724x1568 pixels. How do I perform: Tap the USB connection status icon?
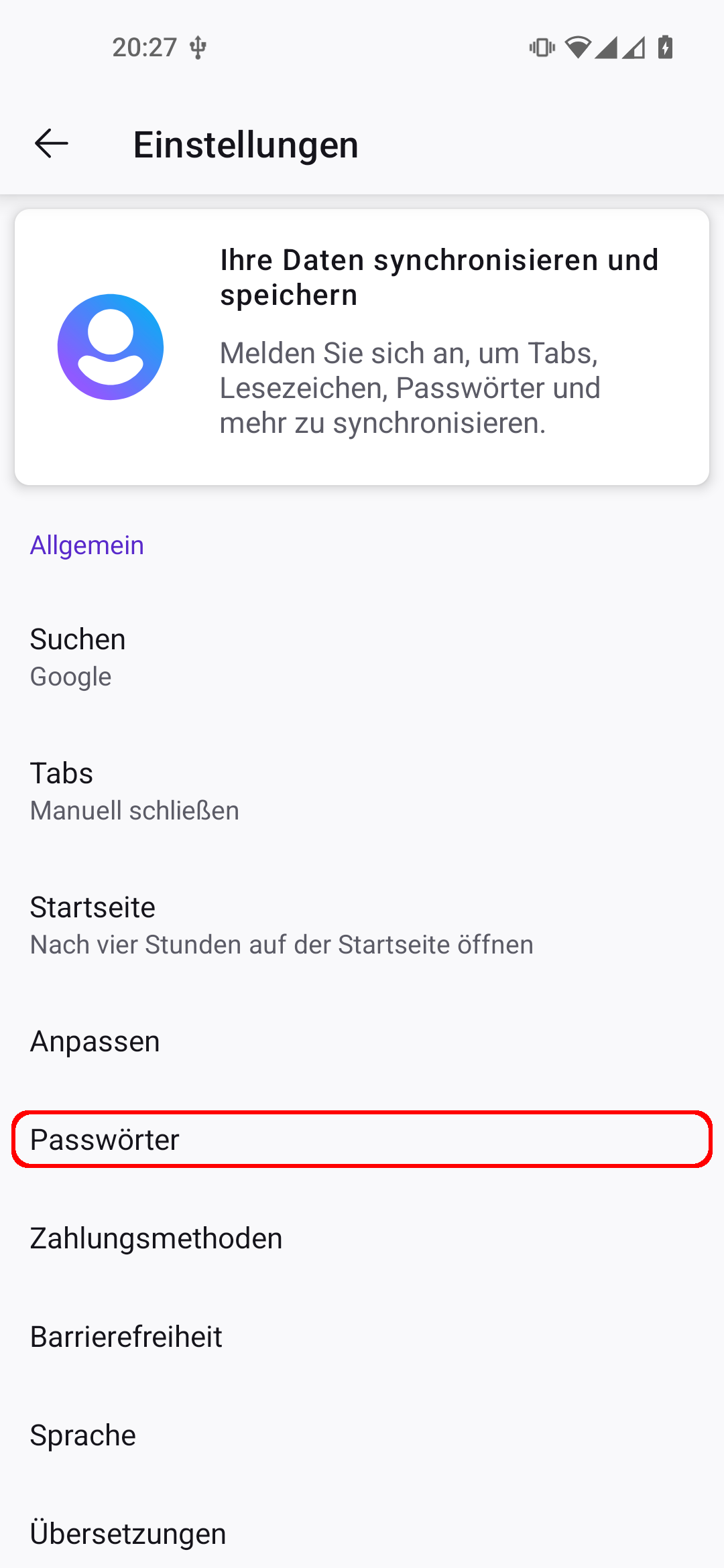198,47
